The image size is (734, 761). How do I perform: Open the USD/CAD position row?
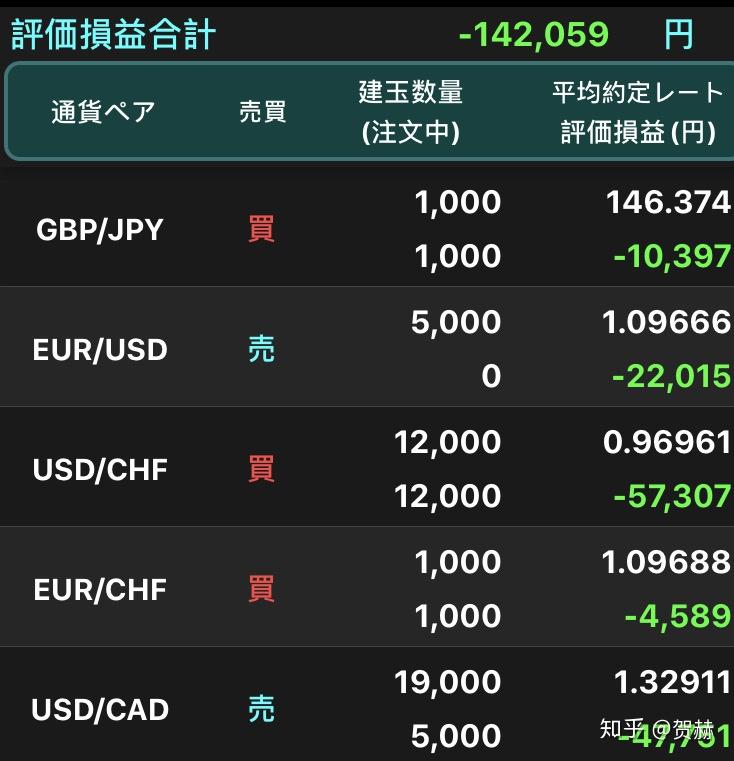click(x=100, y=709)
